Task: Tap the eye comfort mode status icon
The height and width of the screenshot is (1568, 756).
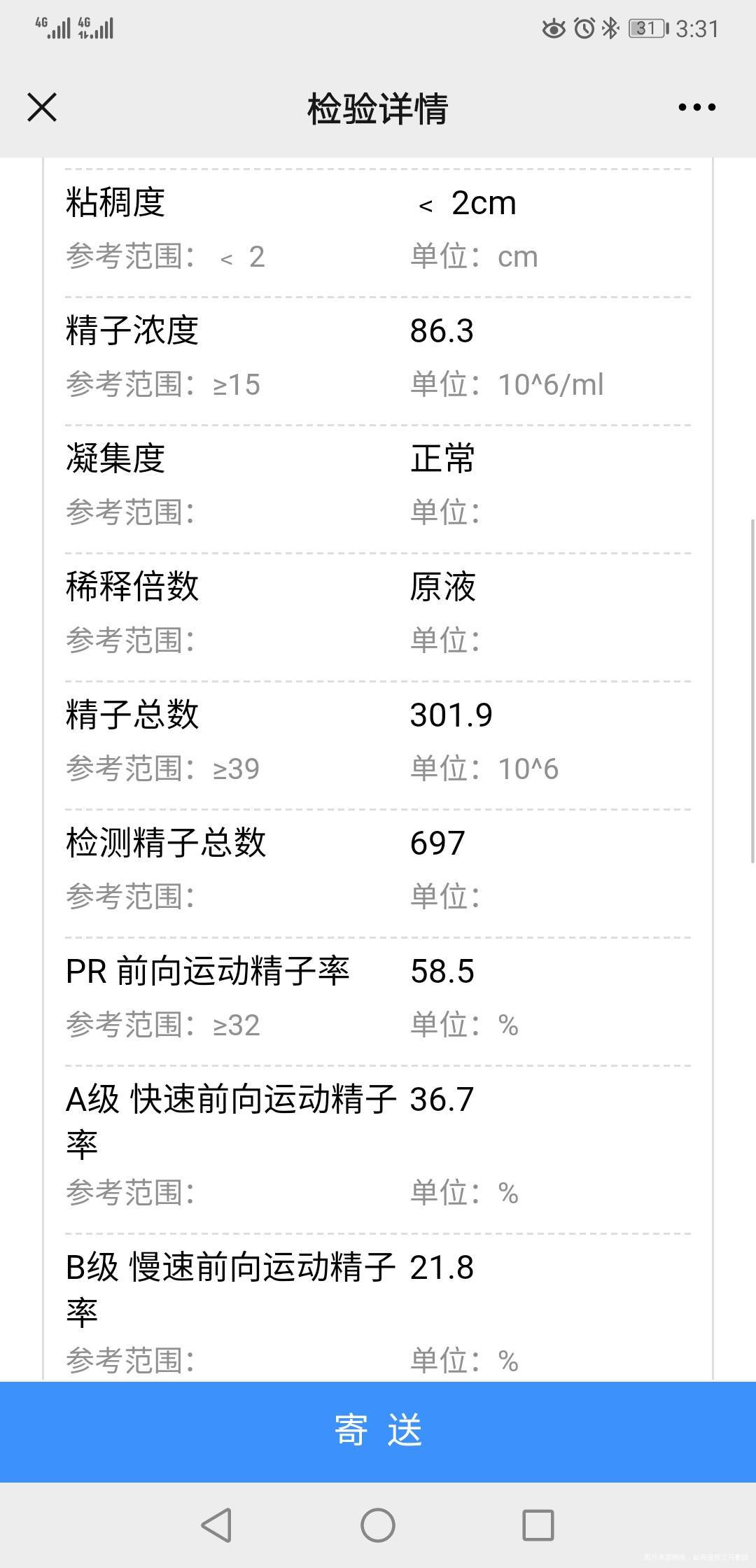Action: pyautogui.click(x=554, y=28)
